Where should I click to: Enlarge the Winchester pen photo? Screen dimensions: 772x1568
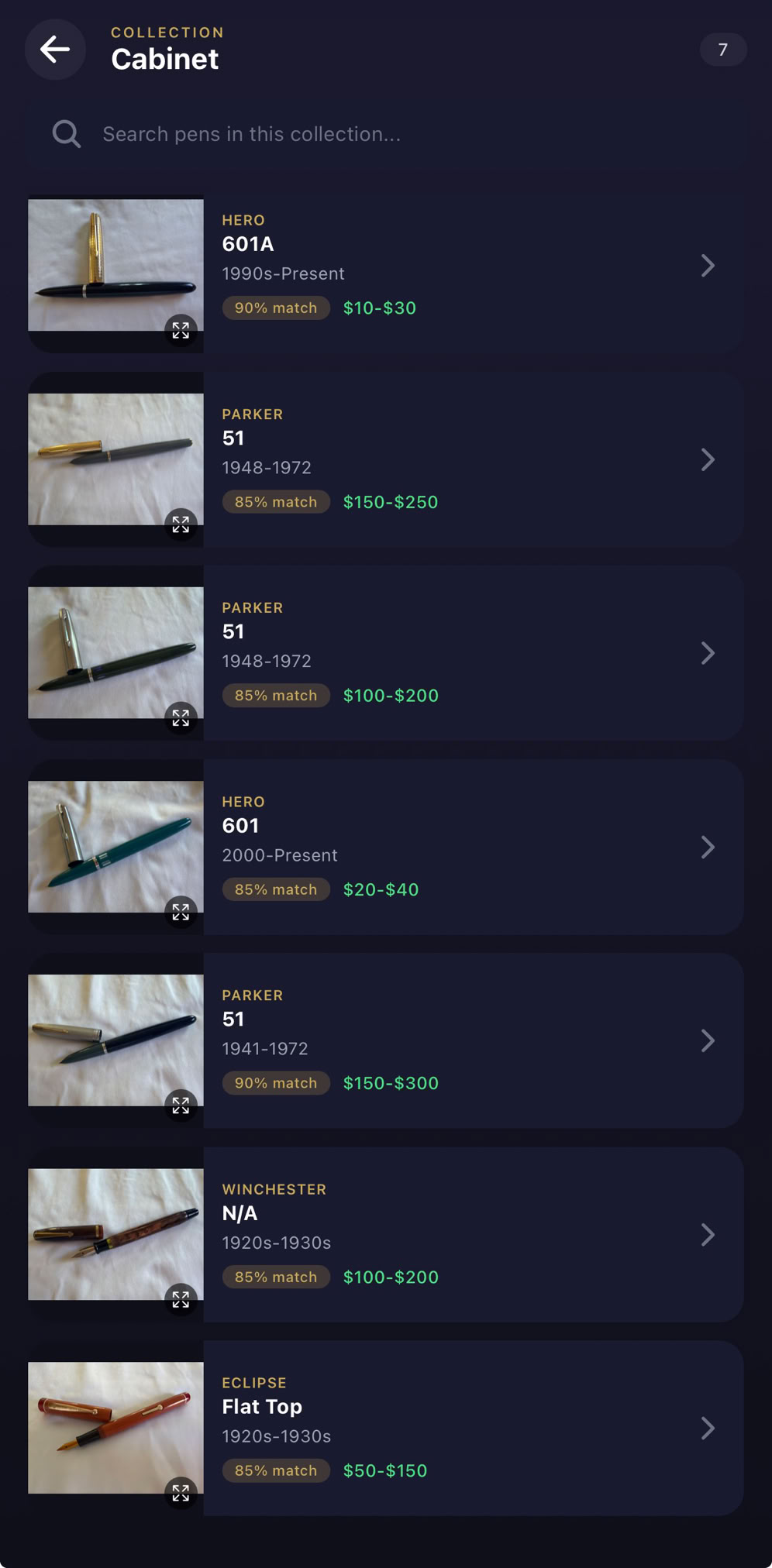[x=181, y=1299]
